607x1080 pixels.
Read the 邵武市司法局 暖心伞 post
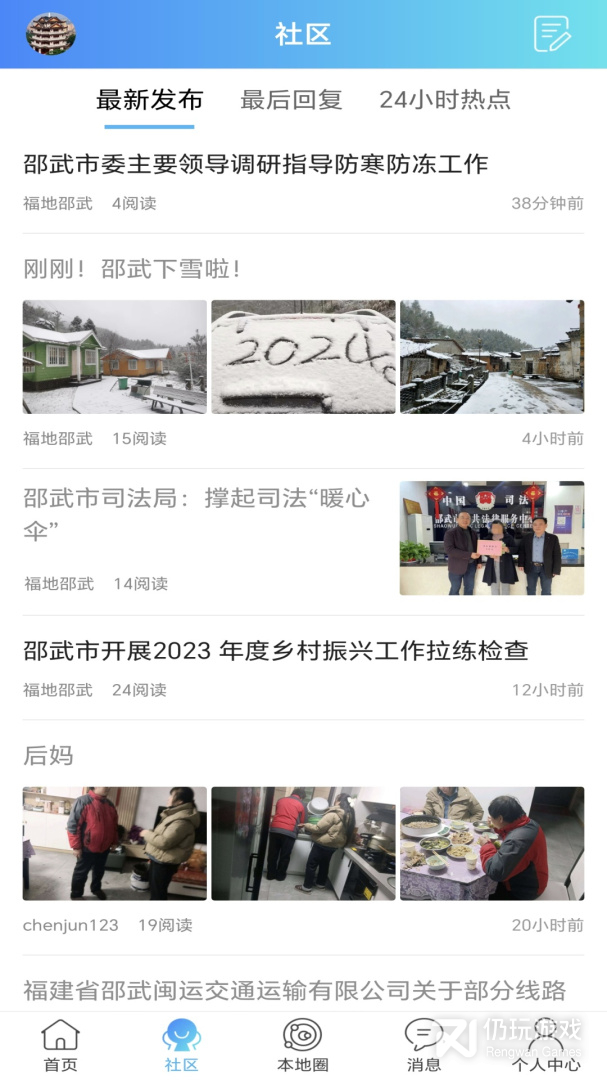point(197,513)
